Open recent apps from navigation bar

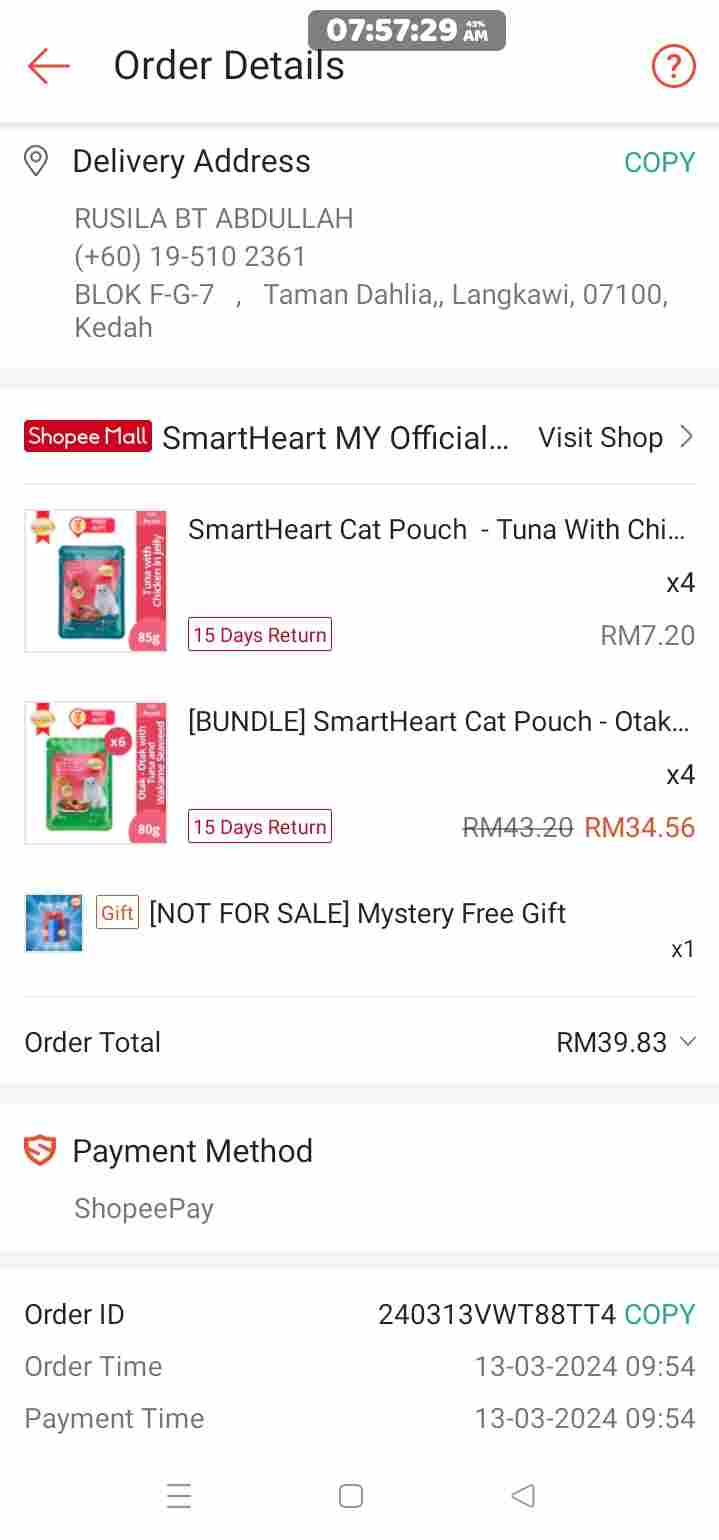[x=179, y=1496]
